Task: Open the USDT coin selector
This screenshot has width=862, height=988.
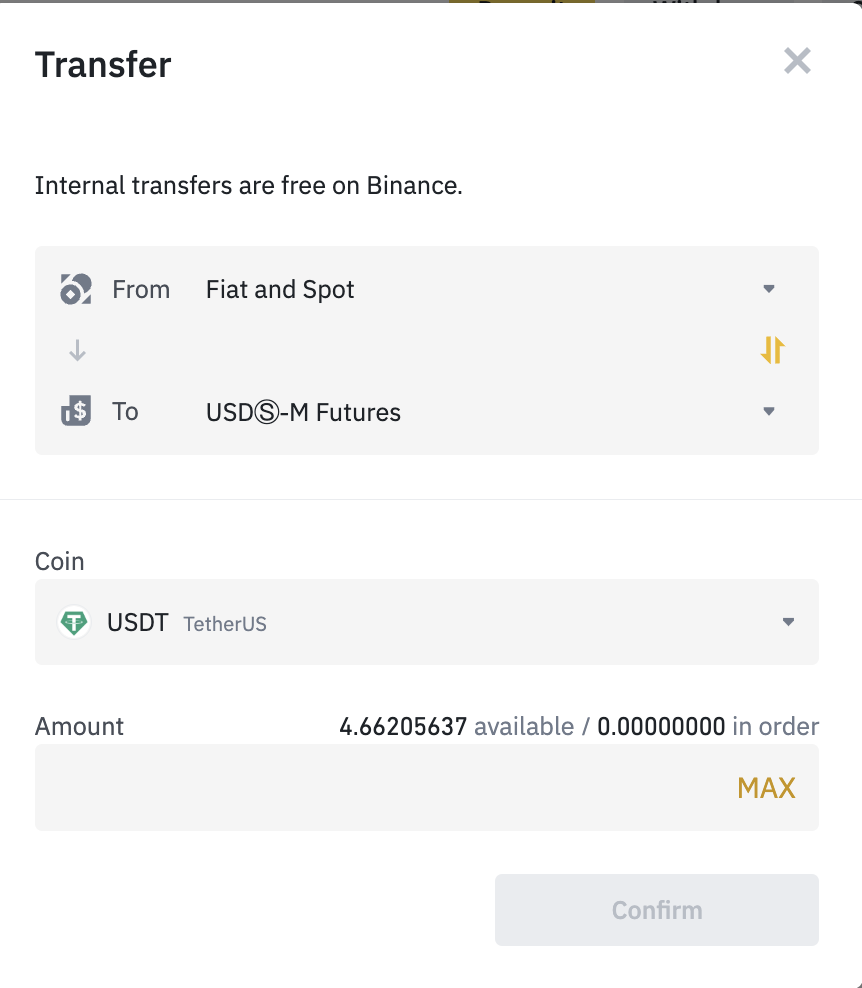Action: point(427,623)
